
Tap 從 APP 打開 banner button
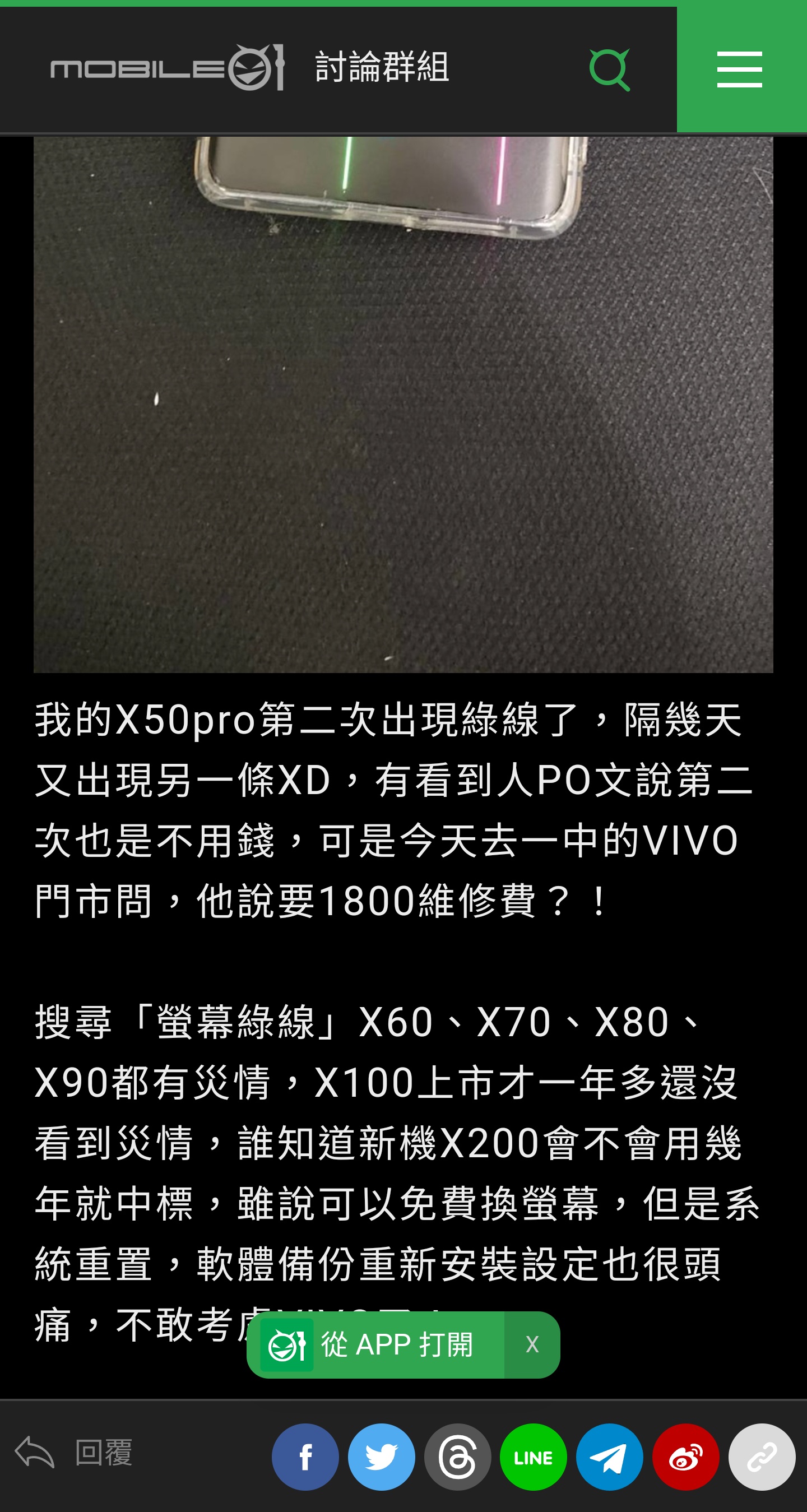pos(375,1345)
